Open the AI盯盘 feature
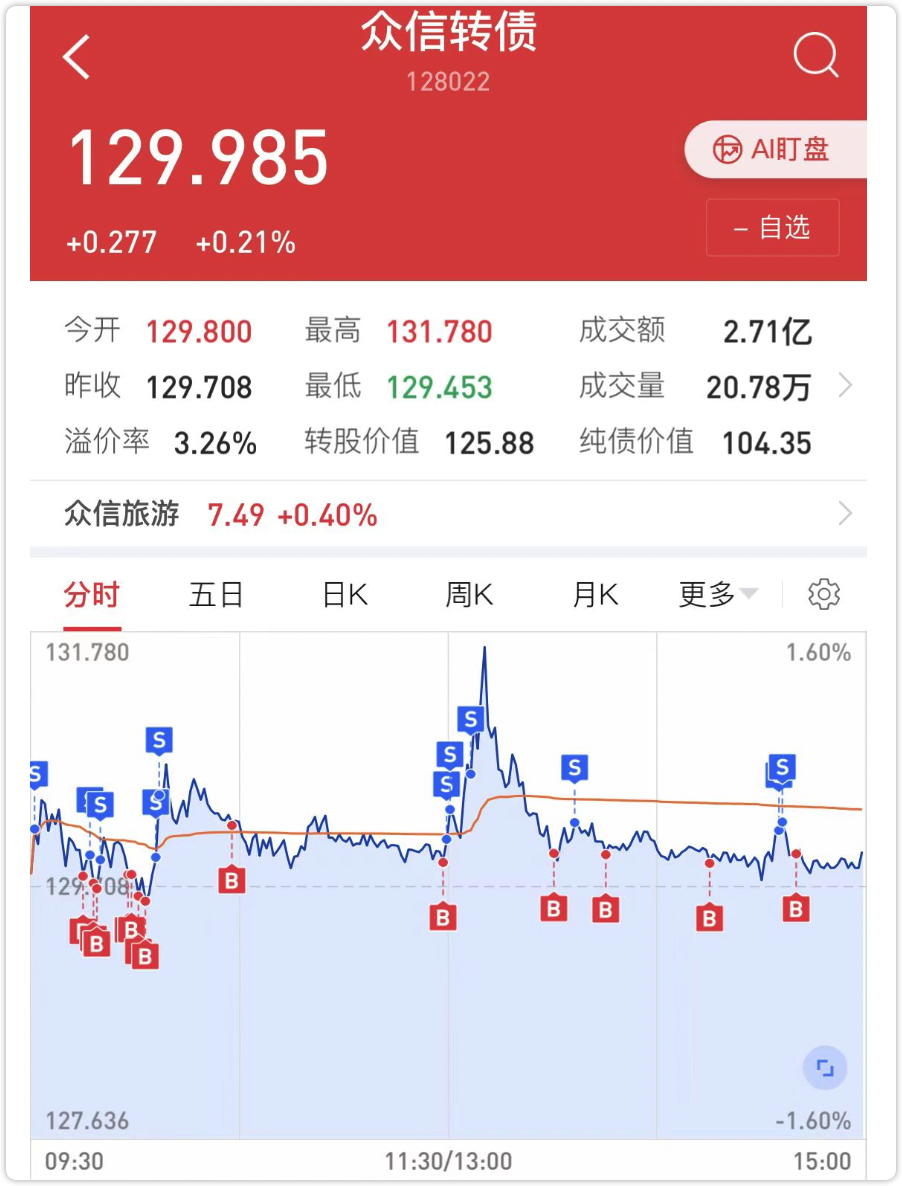The image size is (902, 1186). (x=773, y=150)
